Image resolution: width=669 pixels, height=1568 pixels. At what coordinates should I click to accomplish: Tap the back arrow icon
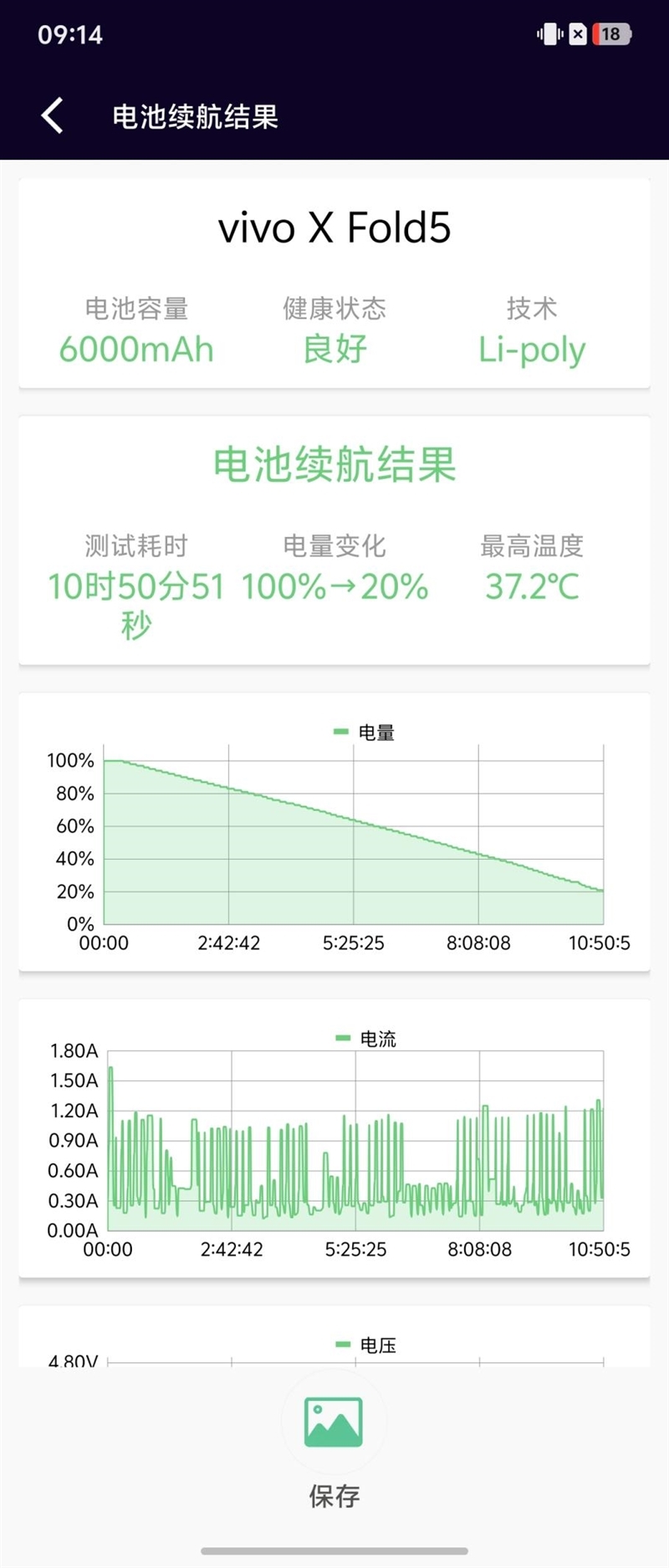[51, 116]
